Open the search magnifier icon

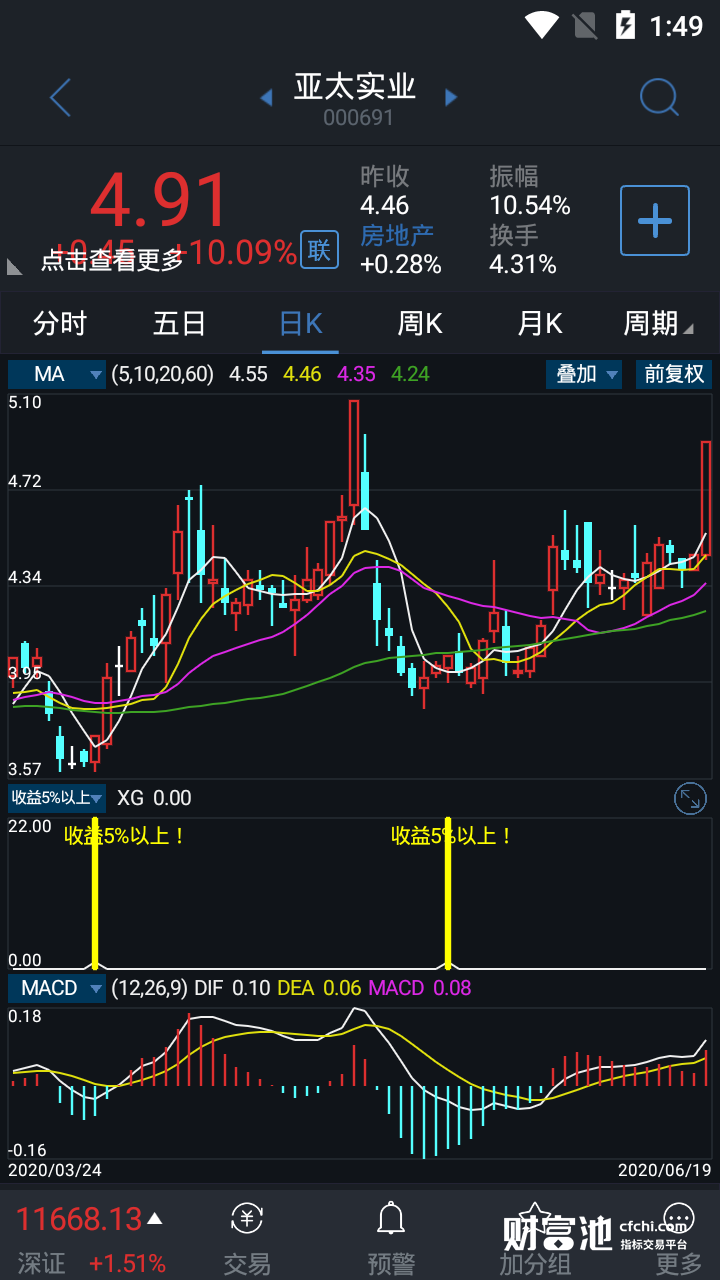[x=659, y=98]
